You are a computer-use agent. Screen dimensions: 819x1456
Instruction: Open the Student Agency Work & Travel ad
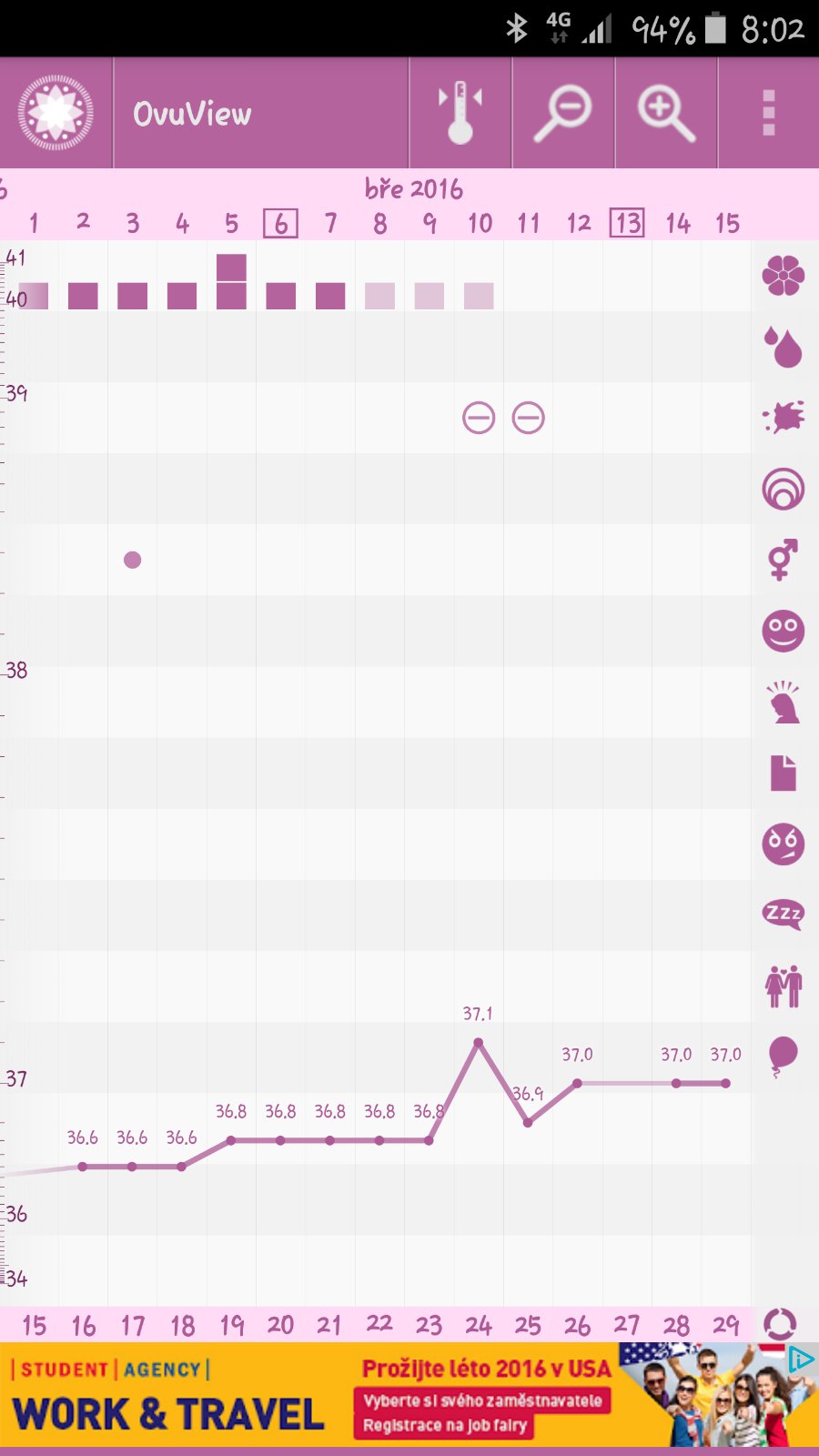[409, 1394]
